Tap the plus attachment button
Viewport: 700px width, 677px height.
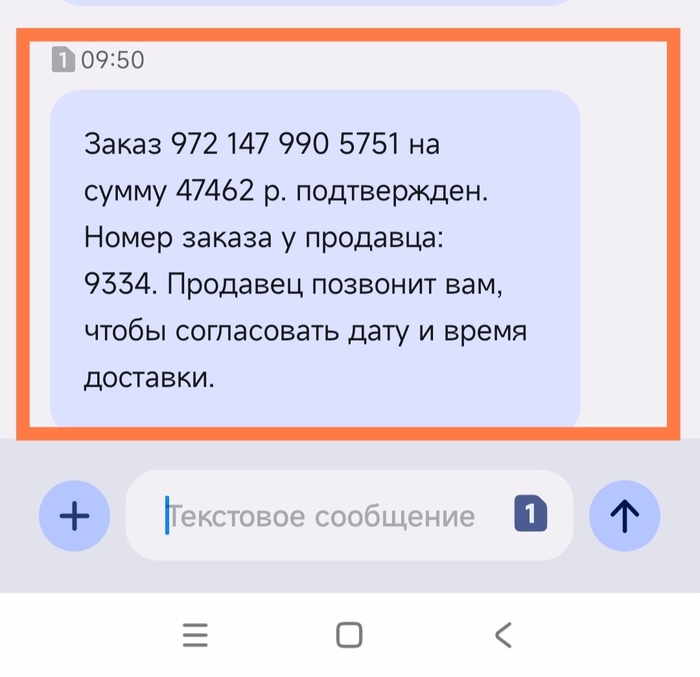pyautogui.click(x=75, y=516)
